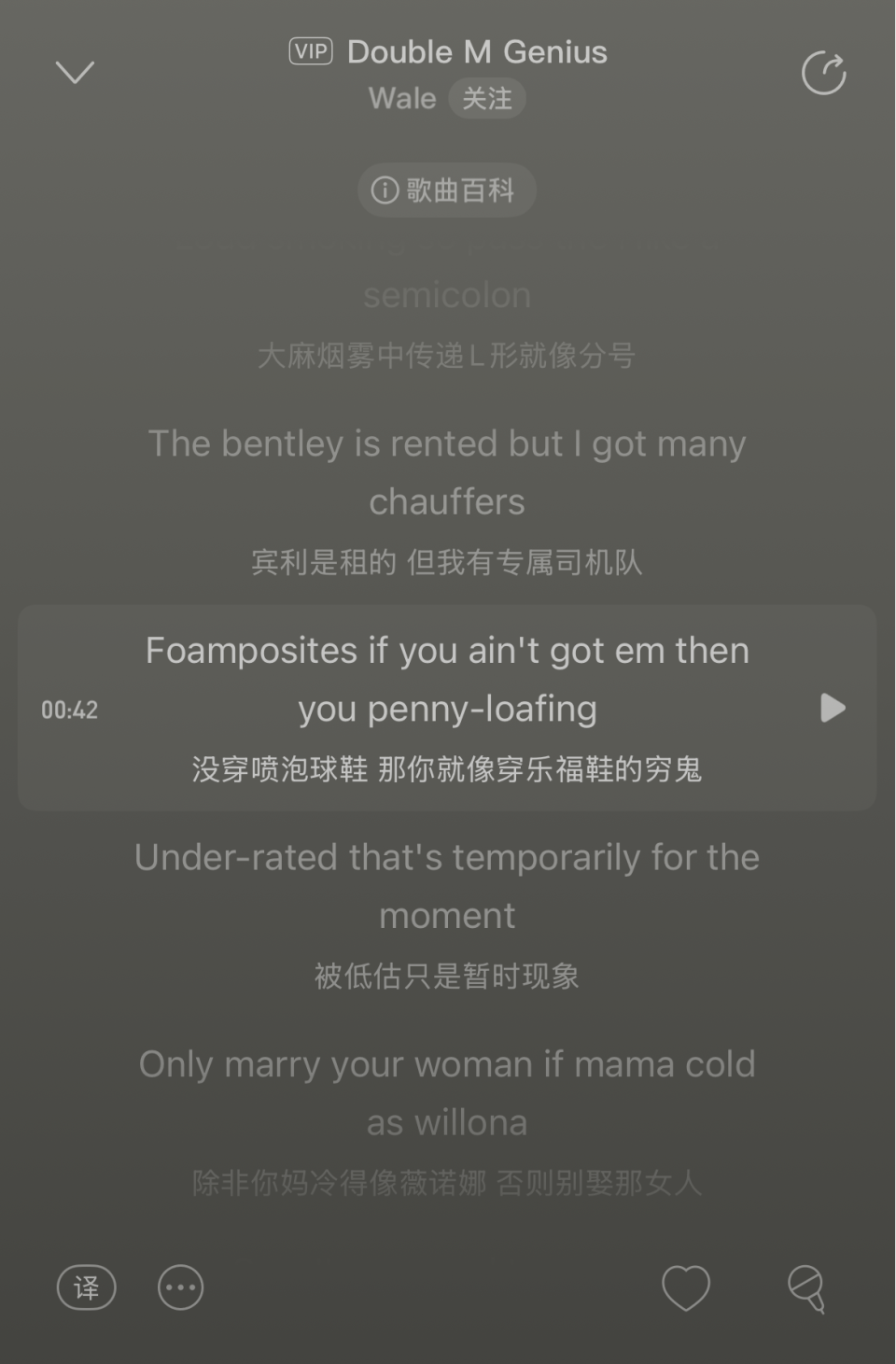
Task: Collapse the lyrics page with the down chevron
Action: click(75, 72)
